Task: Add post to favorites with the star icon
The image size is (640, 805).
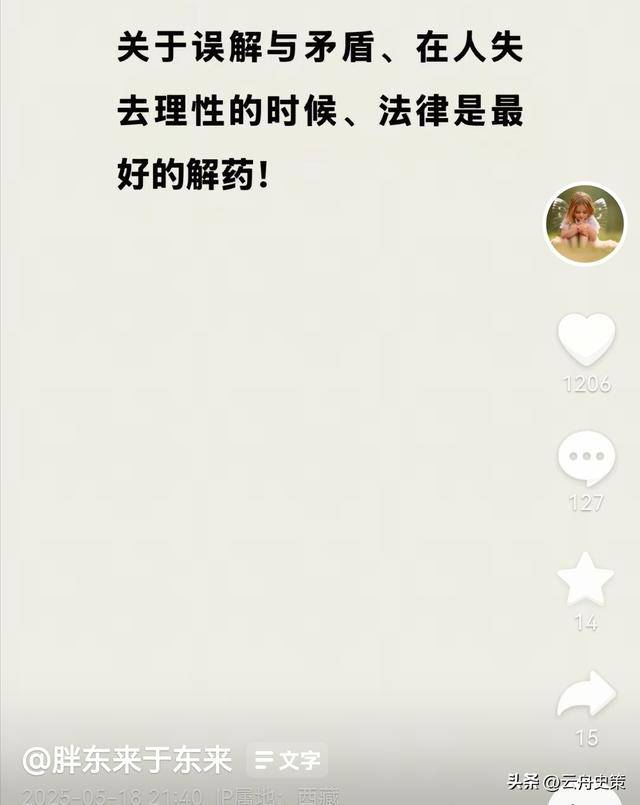Action: (586, 579)
